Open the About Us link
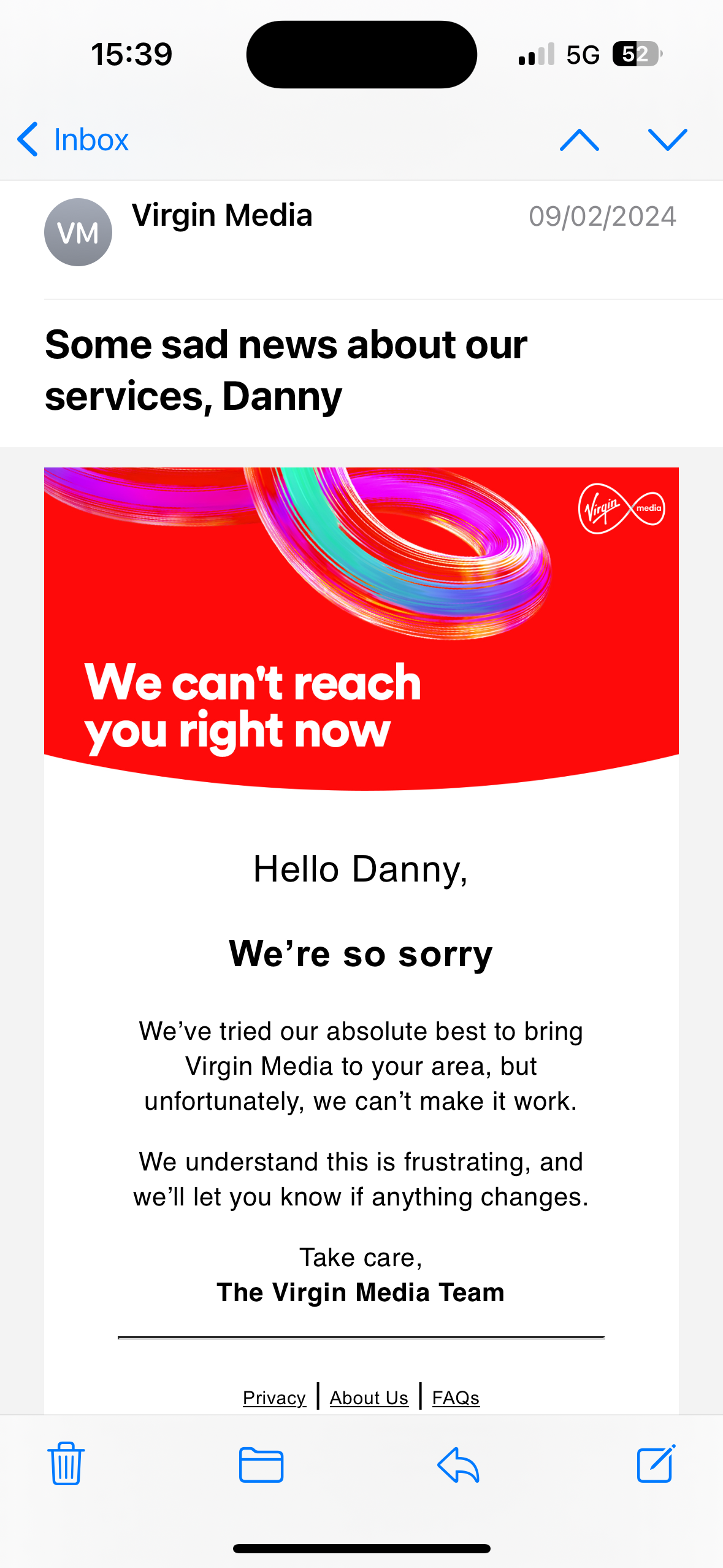 [369, 1397]
